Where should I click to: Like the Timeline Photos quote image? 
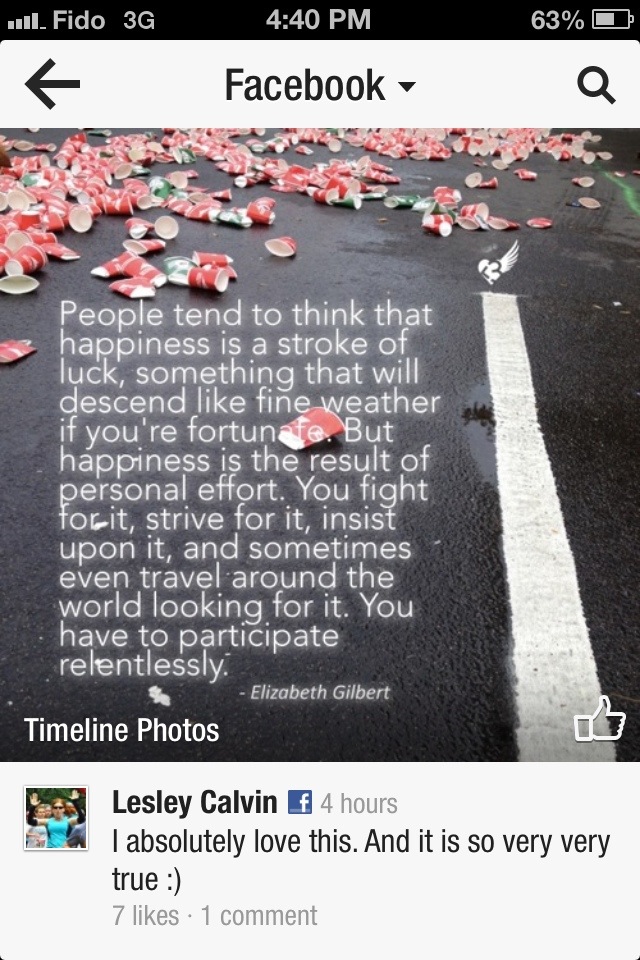point(598,720)
